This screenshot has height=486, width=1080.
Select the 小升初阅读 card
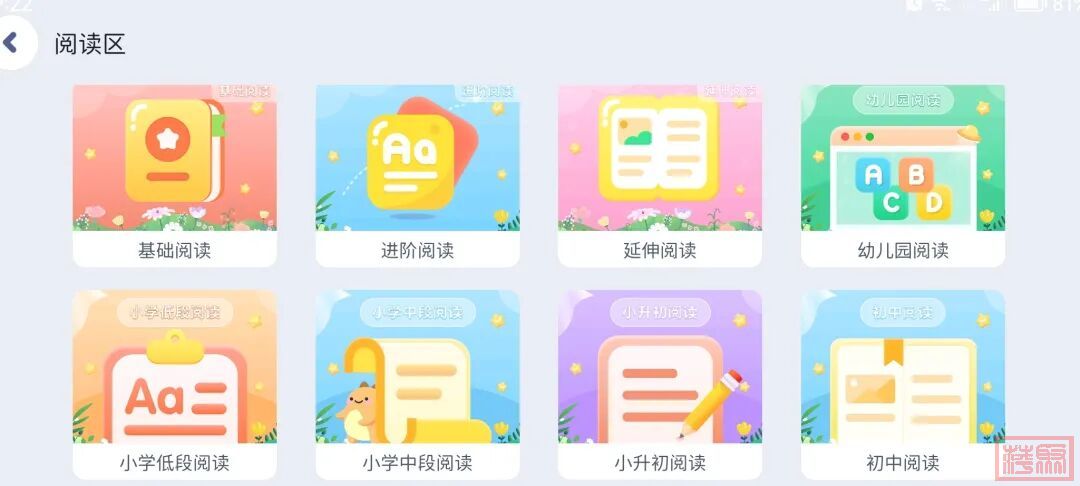pyautogui.click(x=659, y=383)
